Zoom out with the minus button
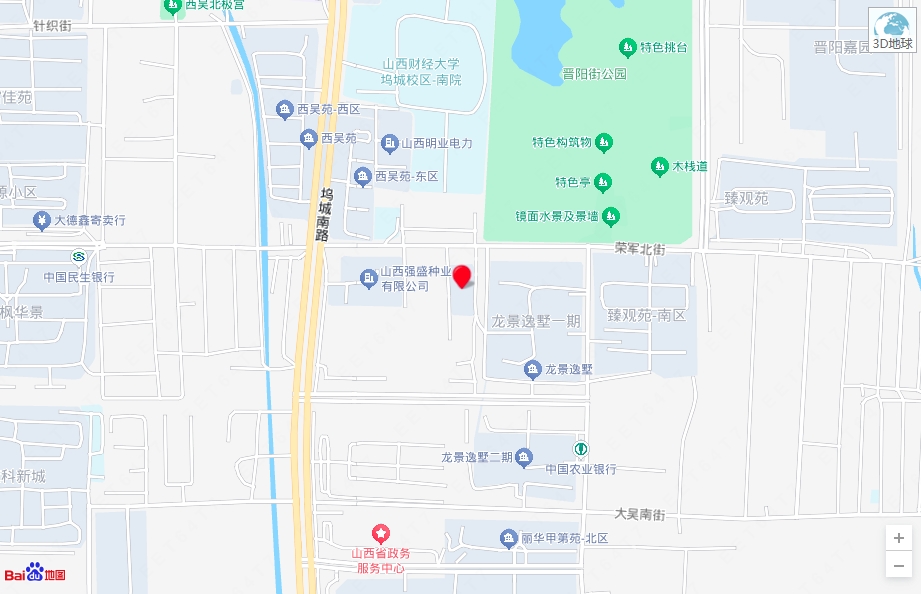The width and height of the screenshot is (921, 594). click(x=898, y=564)
